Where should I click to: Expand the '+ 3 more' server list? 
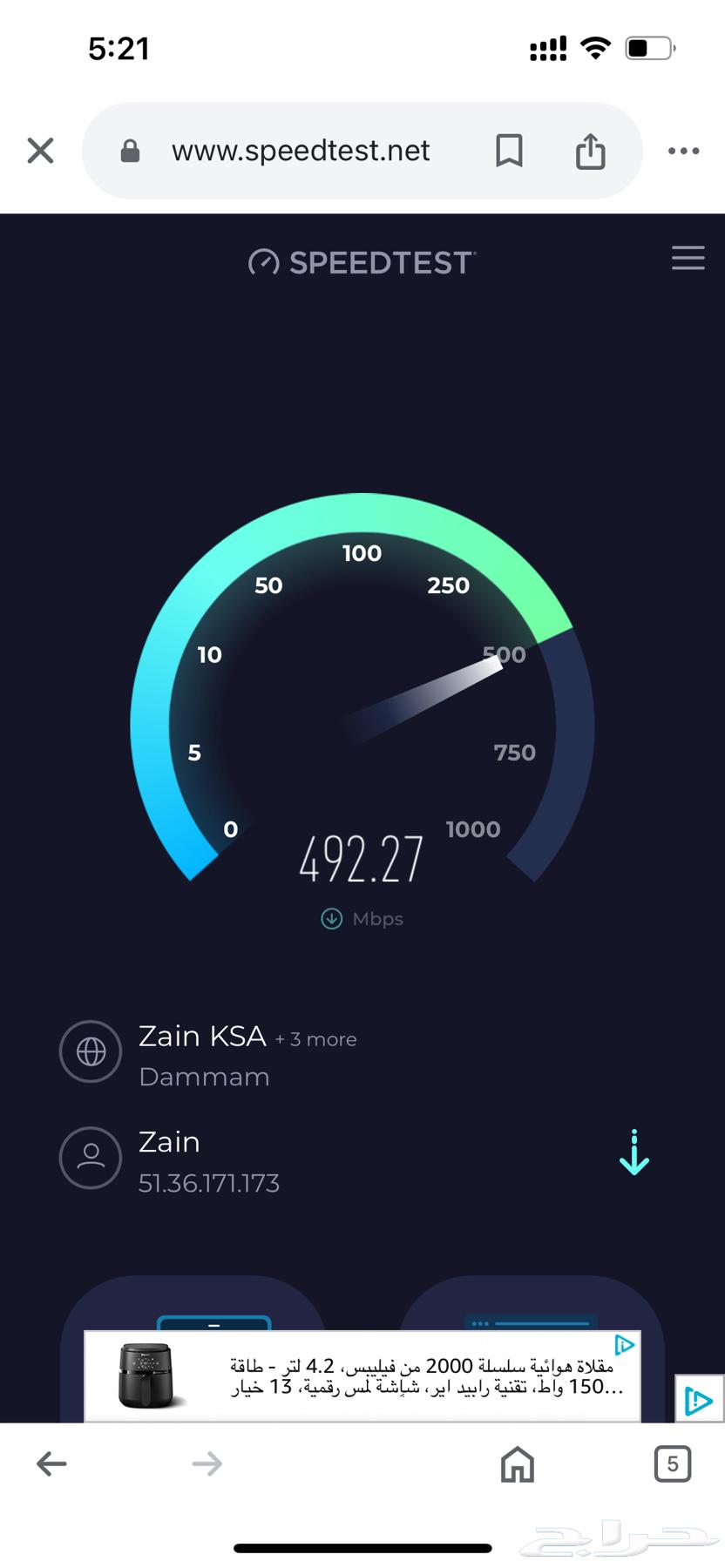(x=315, y=1039)
